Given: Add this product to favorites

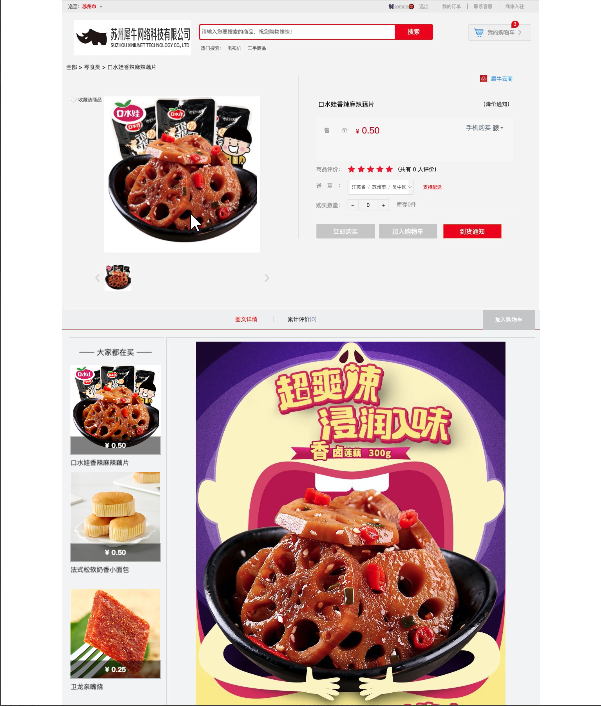Looking at the screenshot, I should 86,99.
